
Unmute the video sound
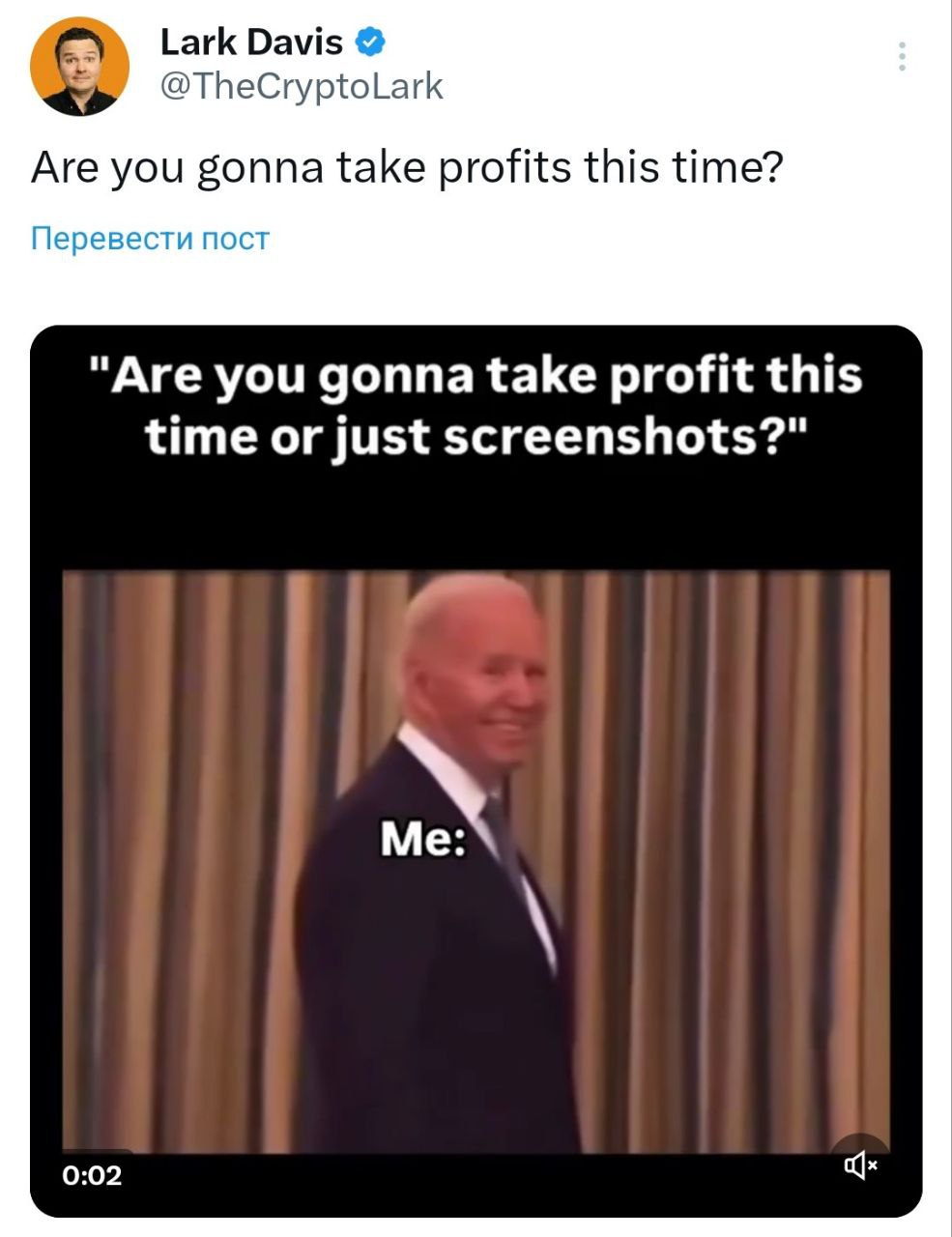click(860, 1166)
